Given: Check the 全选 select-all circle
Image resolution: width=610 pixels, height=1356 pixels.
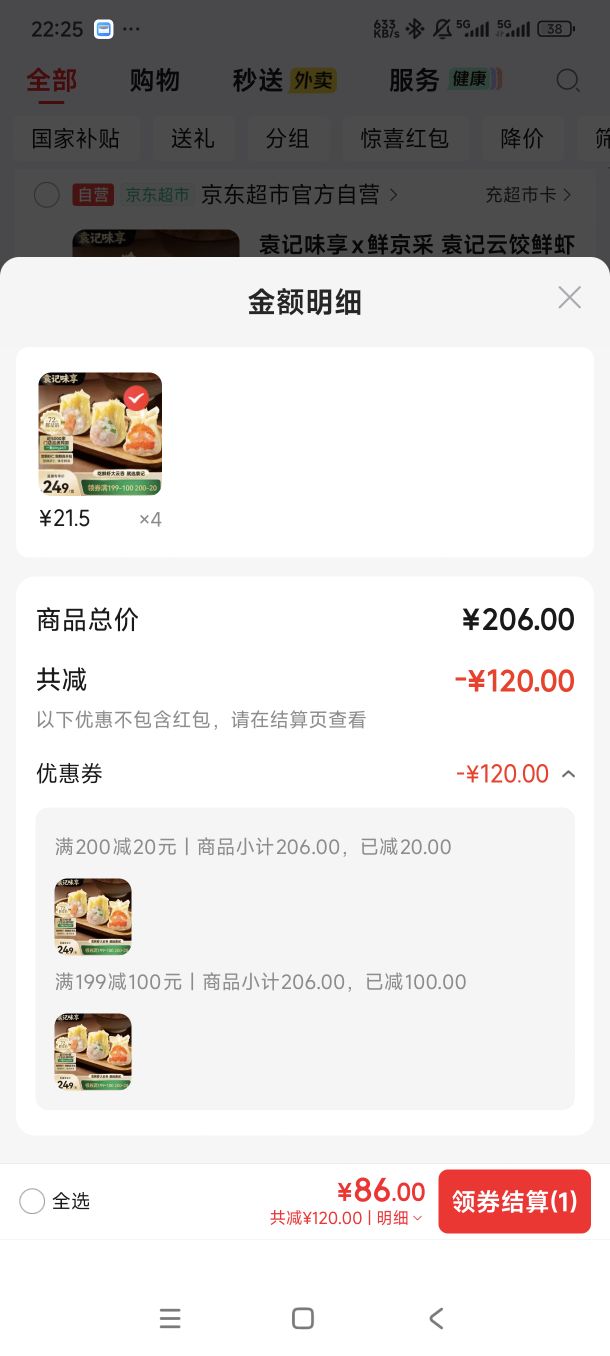Looking at the screenshot, I should (x=32, y=1201).
